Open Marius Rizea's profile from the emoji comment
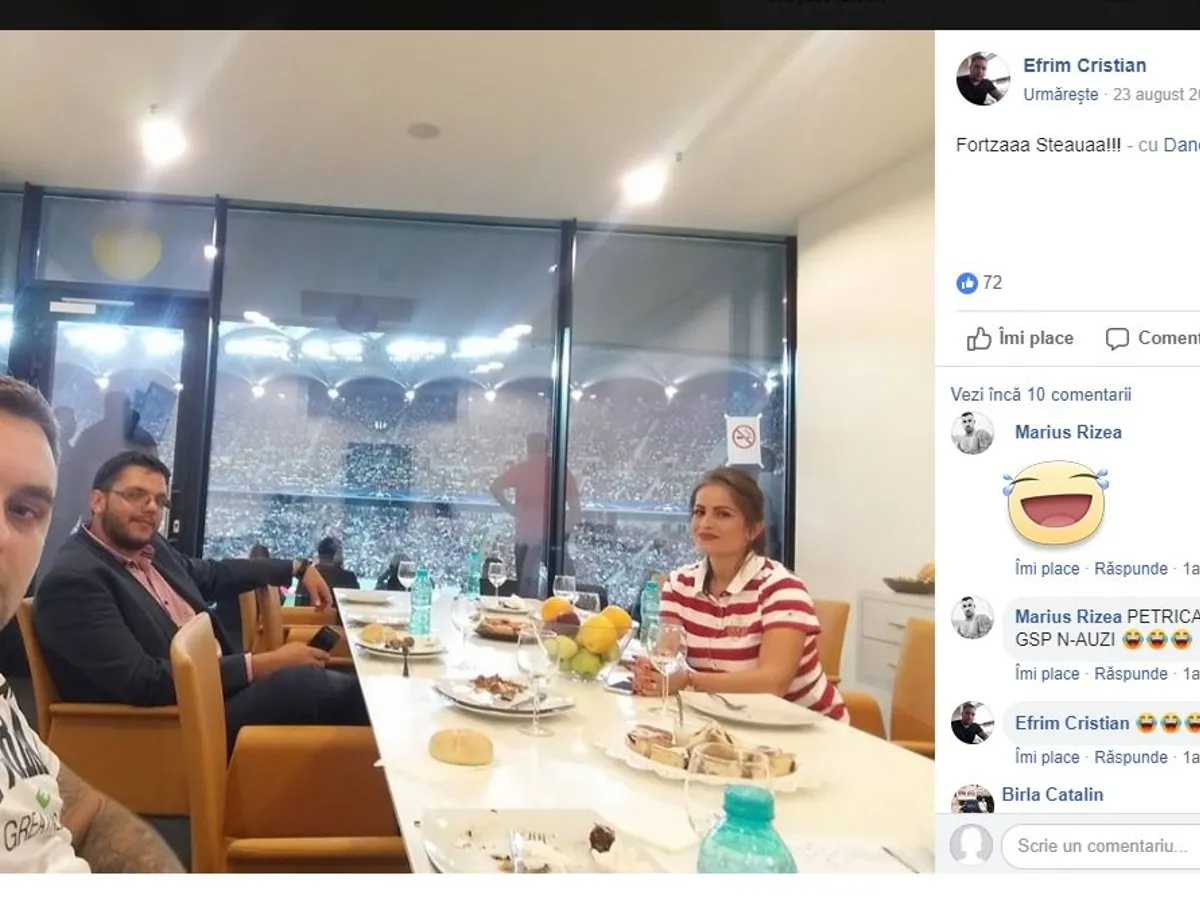 [x=1067, y=432]
